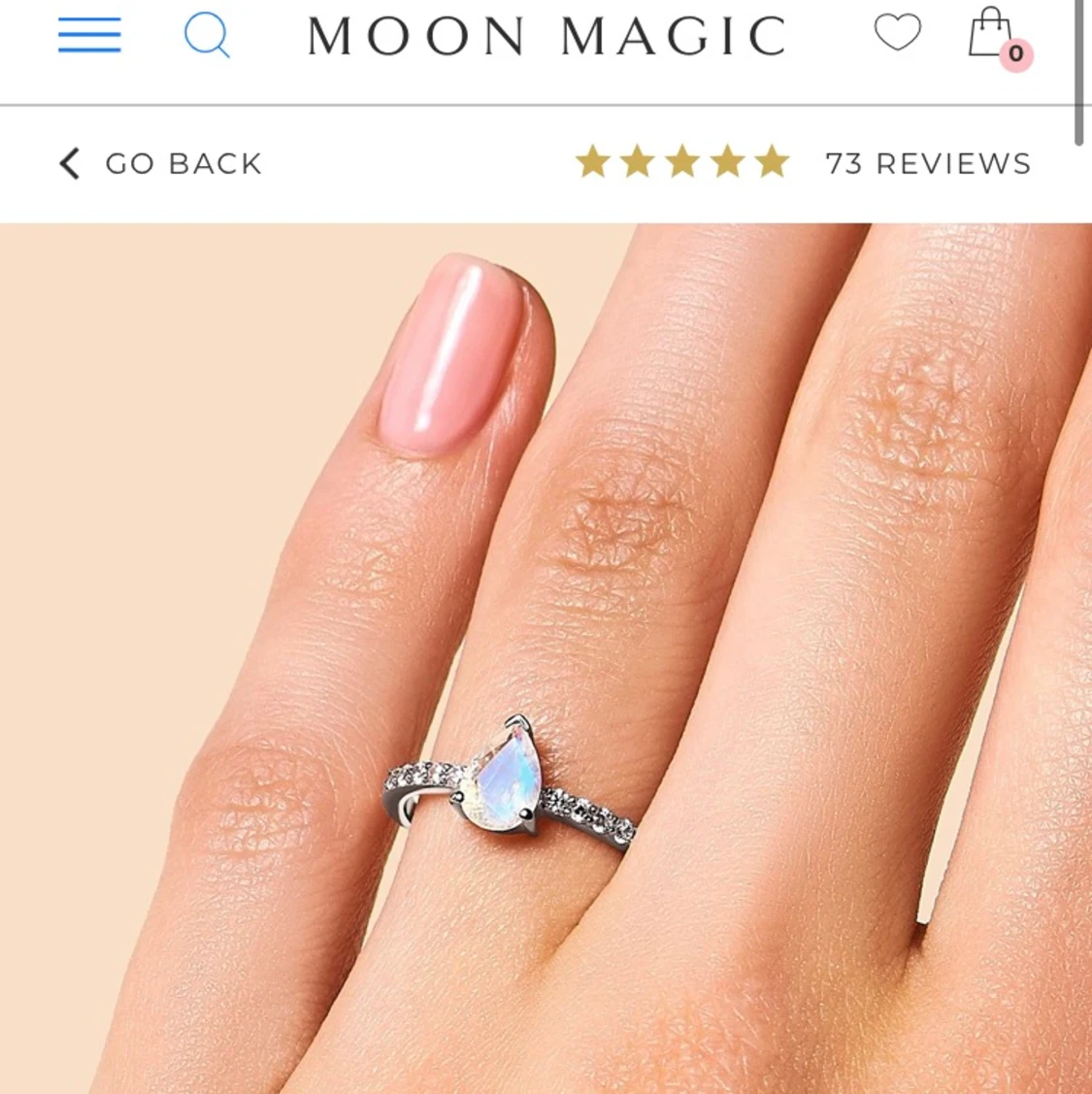Show saved items via the heart icon
The image size is (1092, 1094).
(x=898, y=34)
